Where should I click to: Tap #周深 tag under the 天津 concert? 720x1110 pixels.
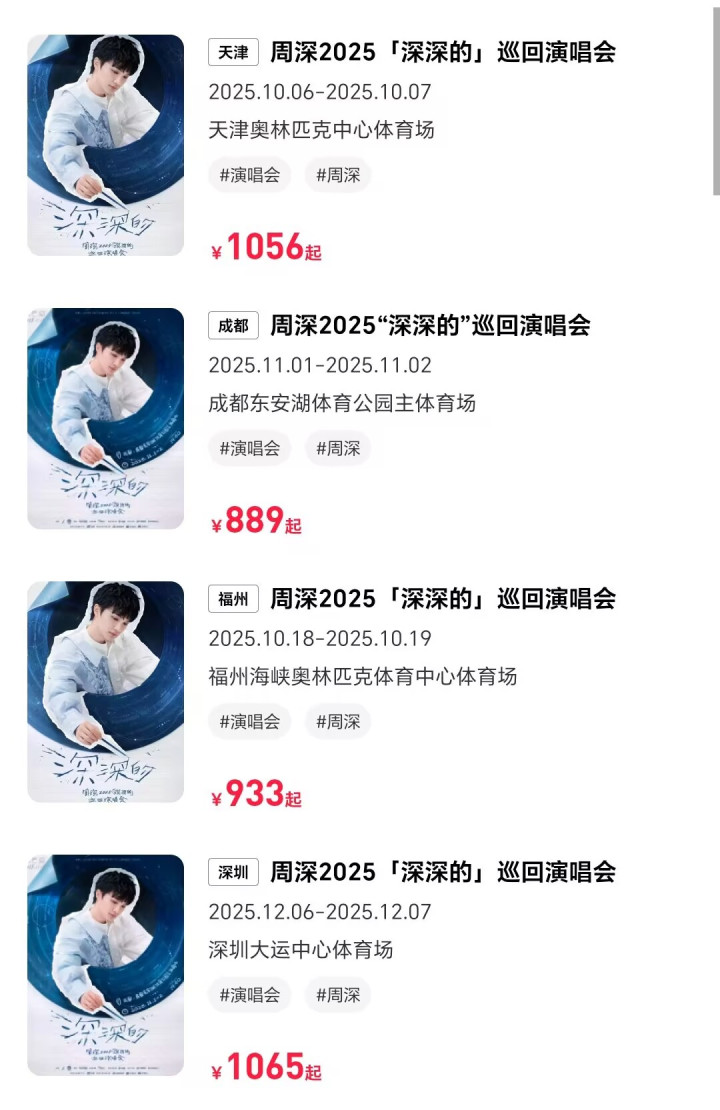click(338, 175)
